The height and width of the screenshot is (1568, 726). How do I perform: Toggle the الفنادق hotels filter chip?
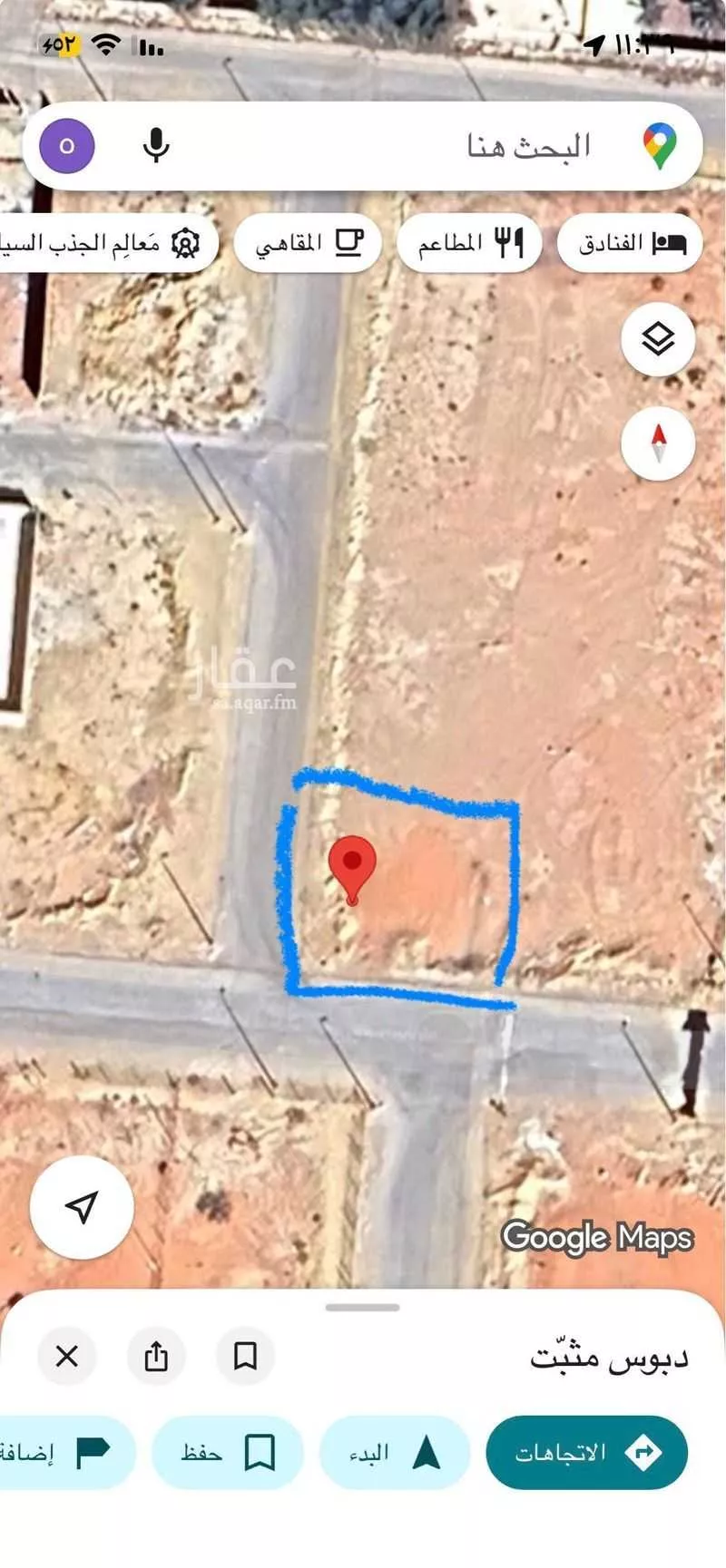[x=629, y=242]
